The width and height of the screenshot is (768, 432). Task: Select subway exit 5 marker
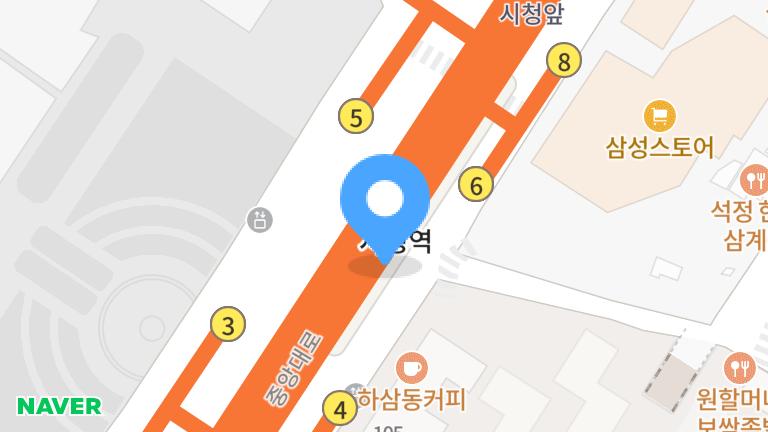click(x=356, y=117)
